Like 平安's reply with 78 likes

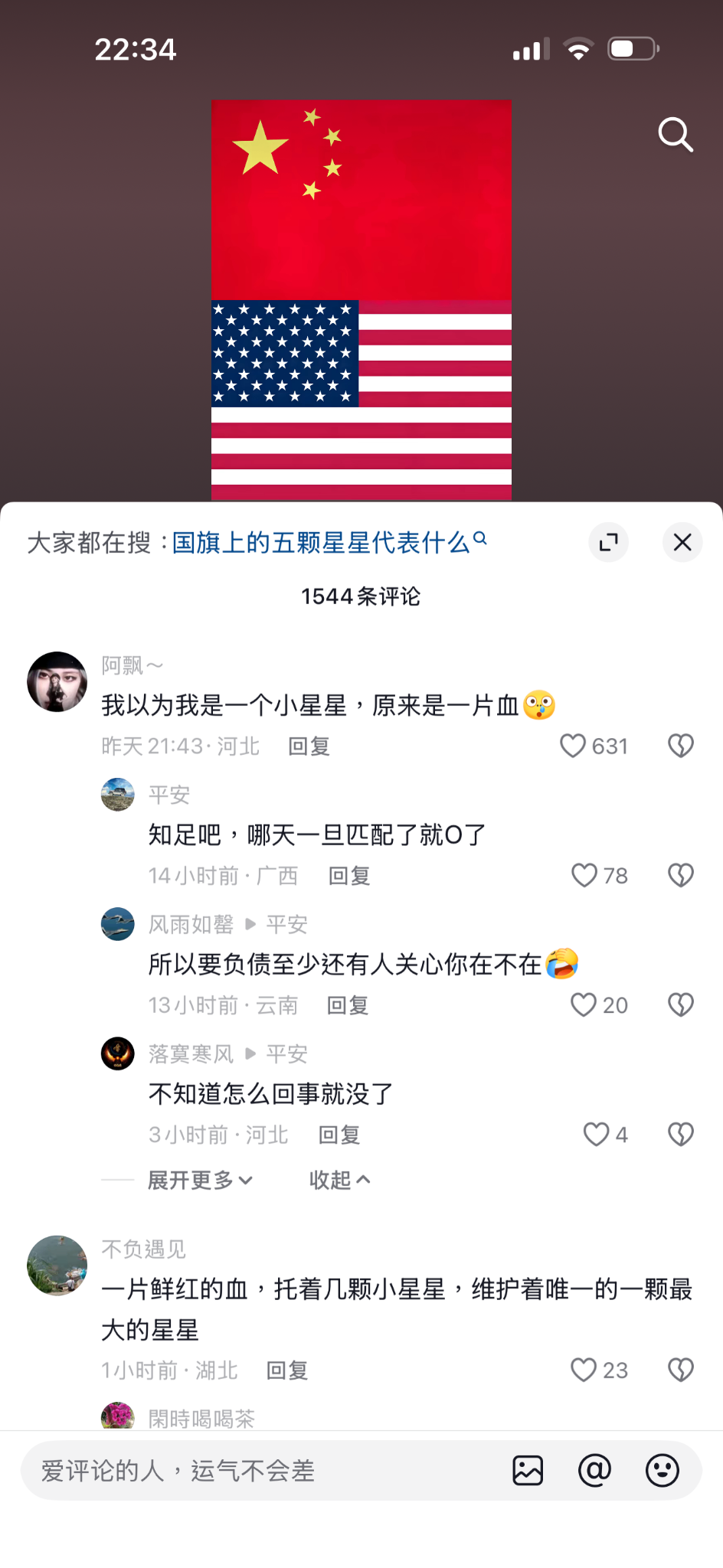click(584, 875)
